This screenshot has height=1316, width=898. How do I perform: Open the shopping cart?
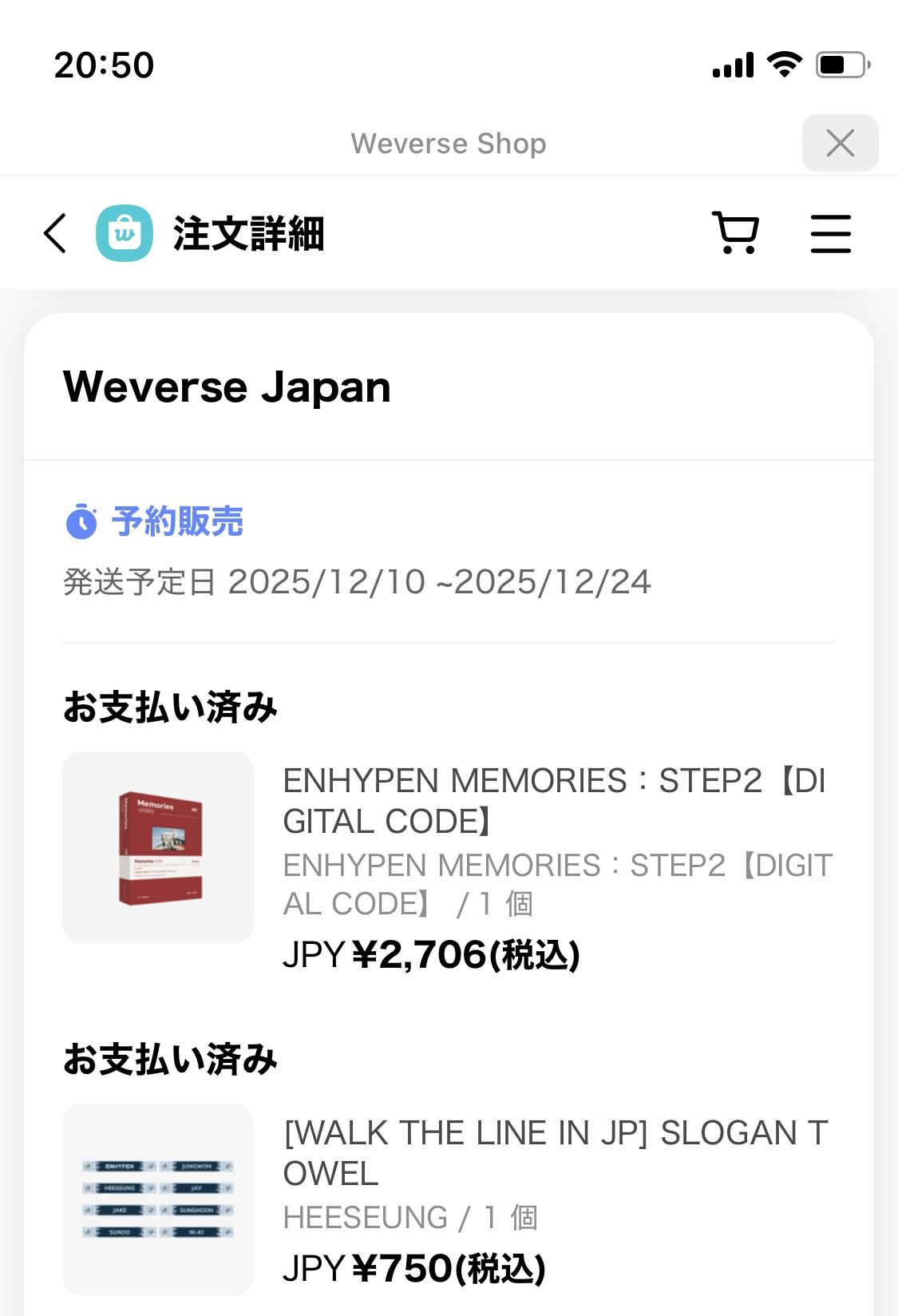pos(735,233)
